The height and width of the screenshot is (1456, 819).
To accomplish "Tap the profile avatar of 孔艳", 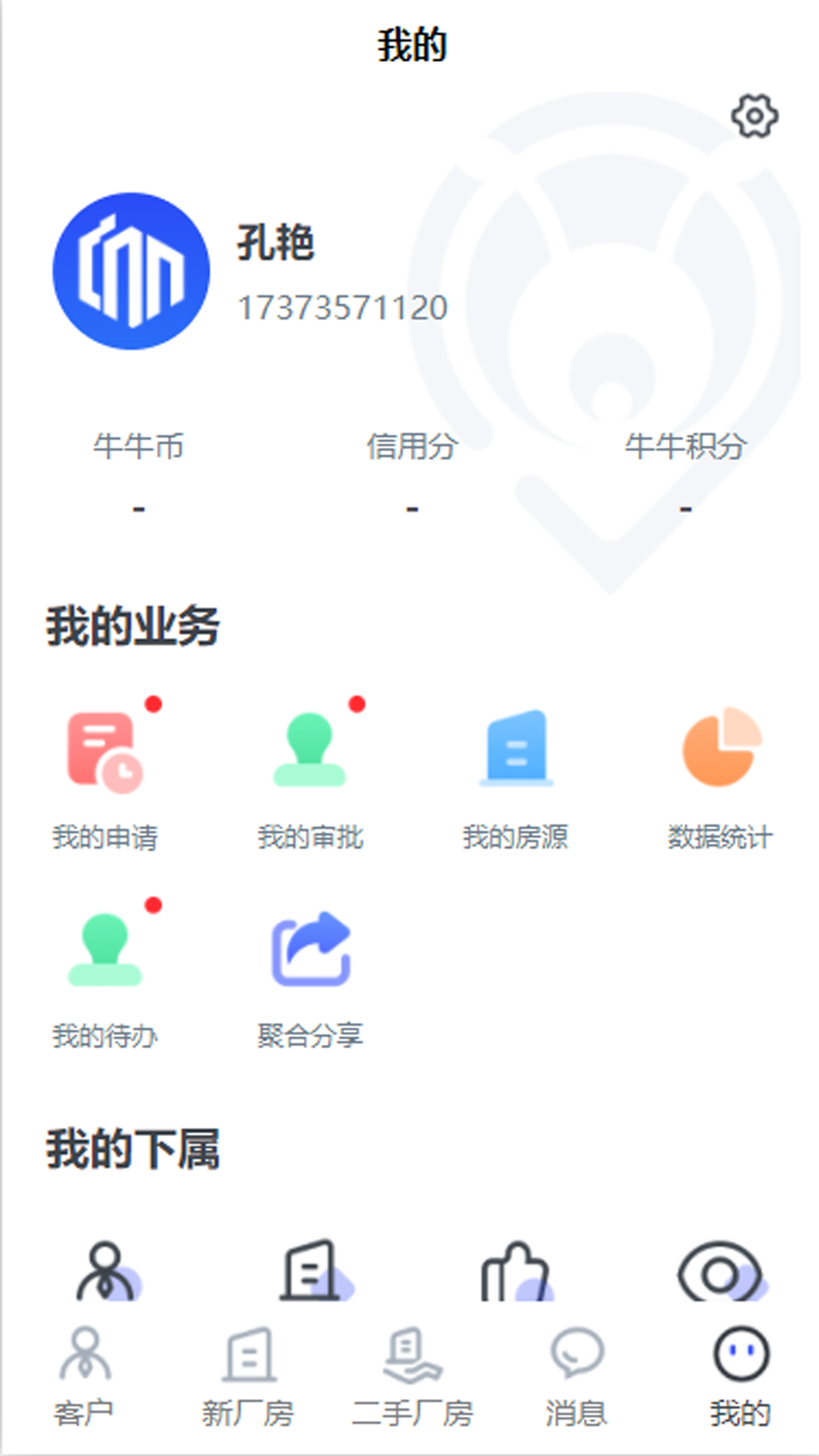I will [131, 271].
